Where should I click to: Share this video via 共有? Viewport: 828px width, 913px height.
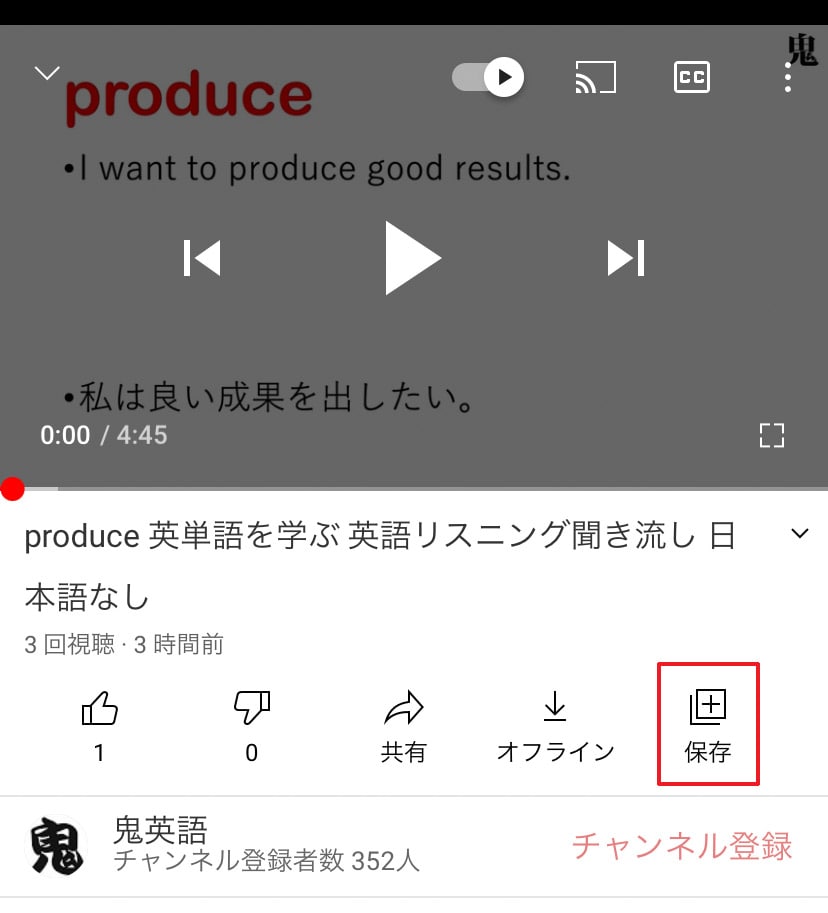pos(404,724)
